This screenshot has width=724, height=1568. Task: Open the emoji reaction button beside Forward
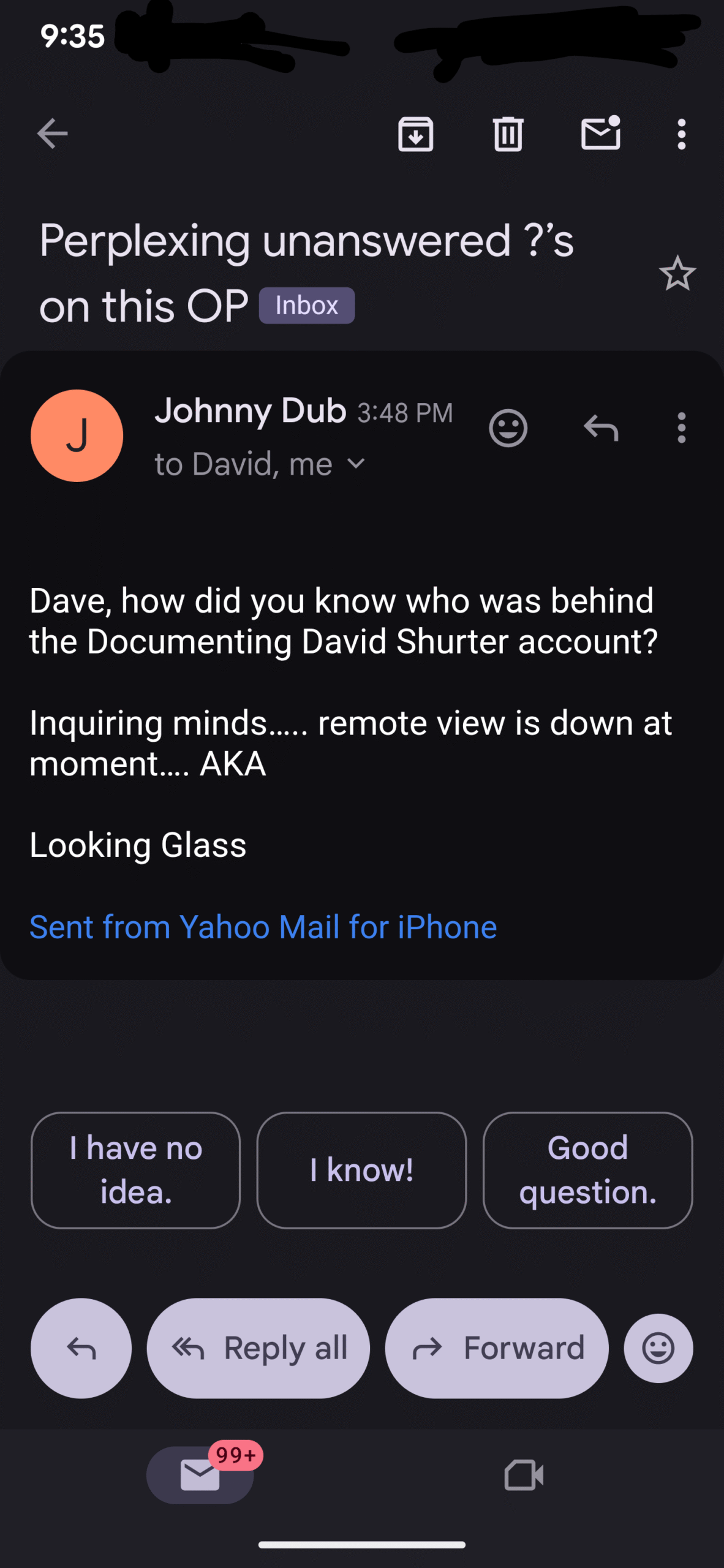tap(658, 1348)
